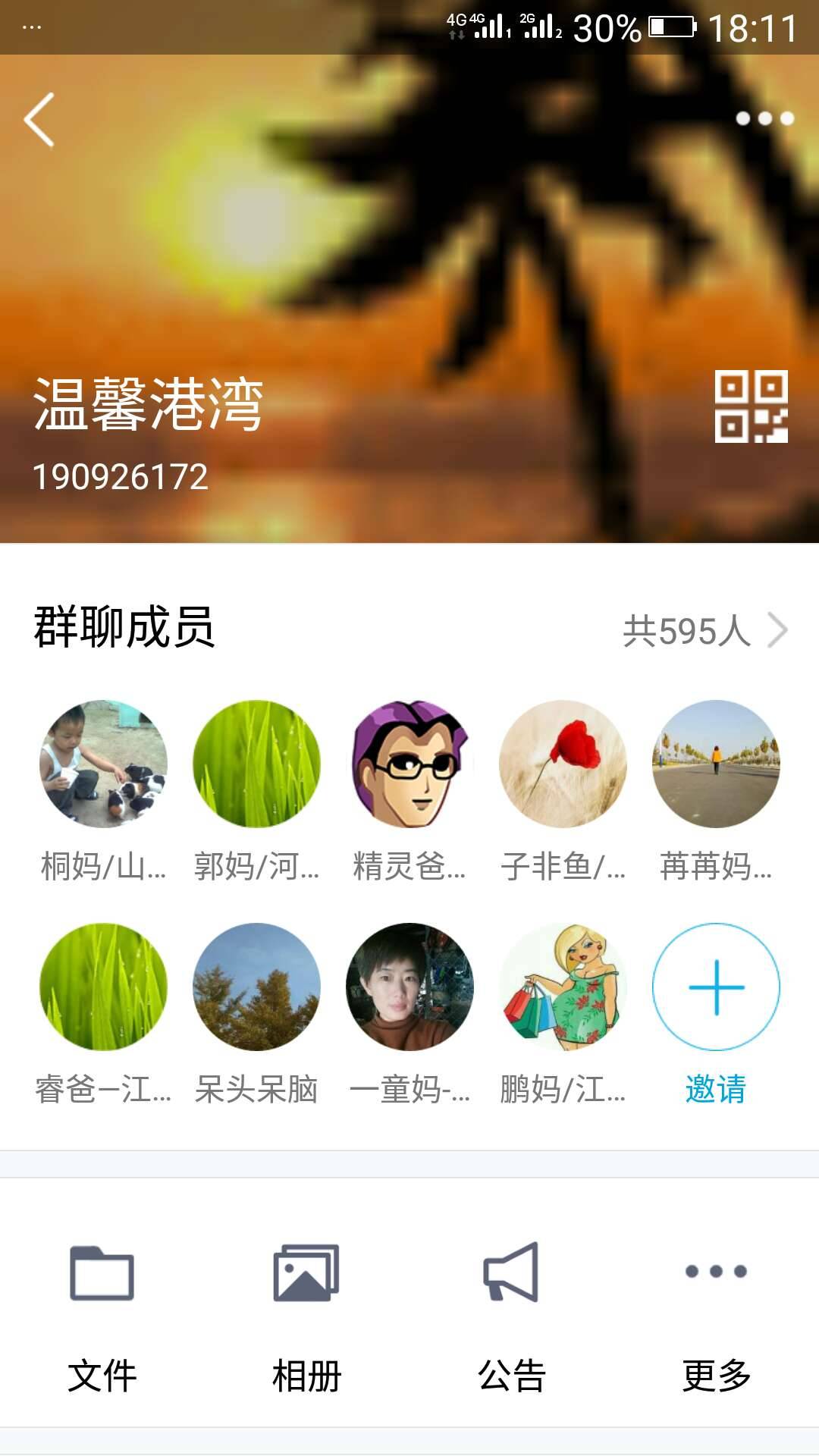This screenshot has height=1456, width=819.
Task: View all 595 group members
Action: pos(704,630)
